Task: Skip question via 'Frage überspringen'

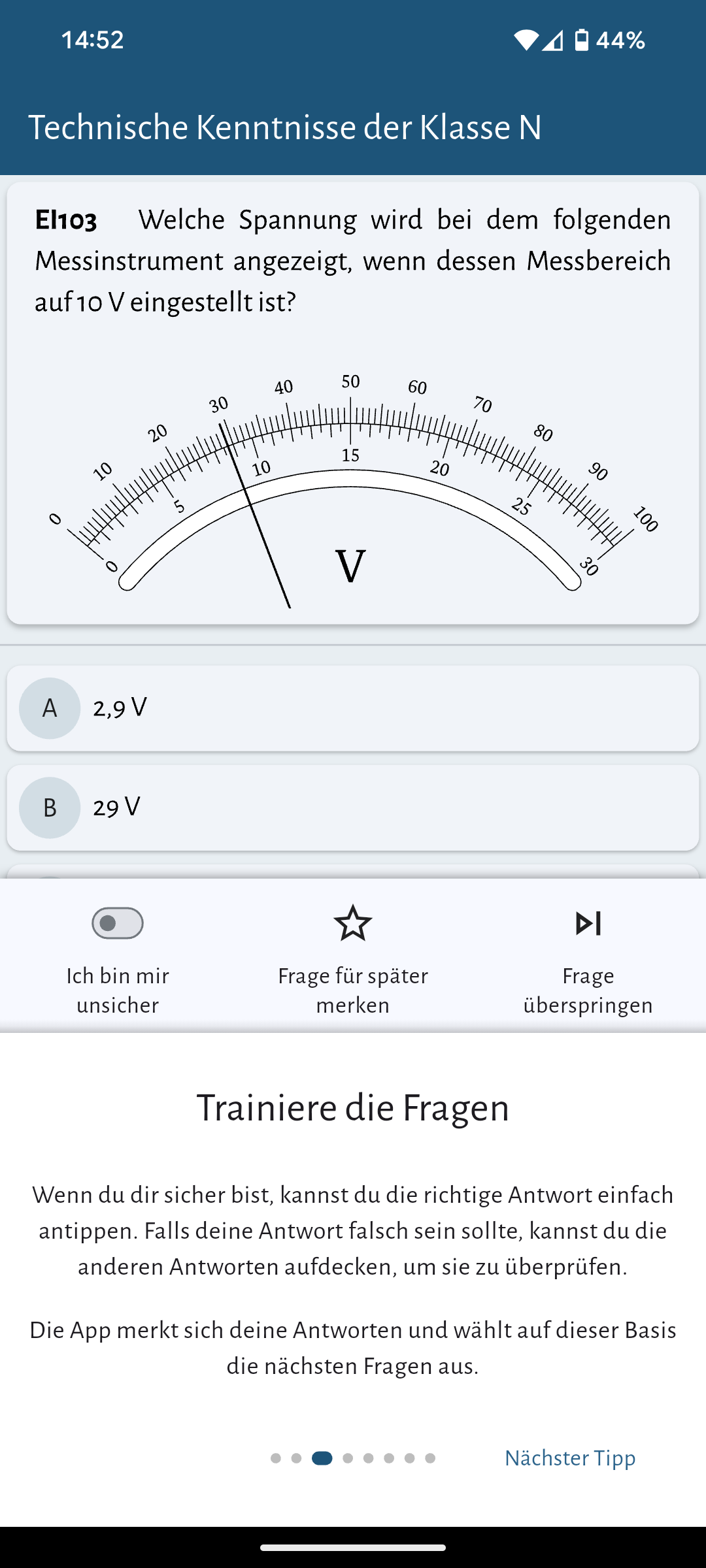Action: click(x=588, y=923)
